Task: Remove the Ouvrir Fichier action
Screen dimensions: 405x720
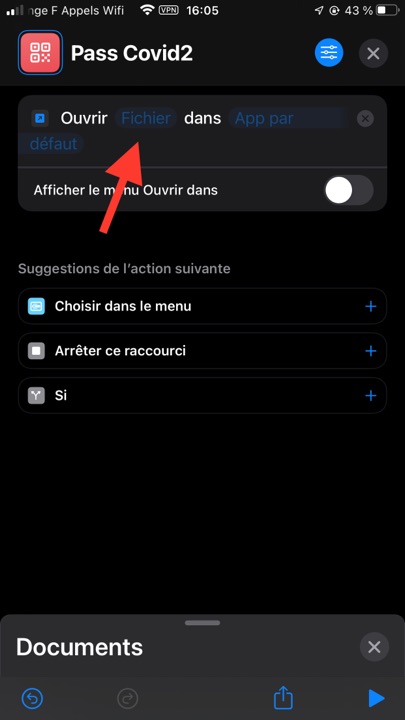Action: [365, 119]
